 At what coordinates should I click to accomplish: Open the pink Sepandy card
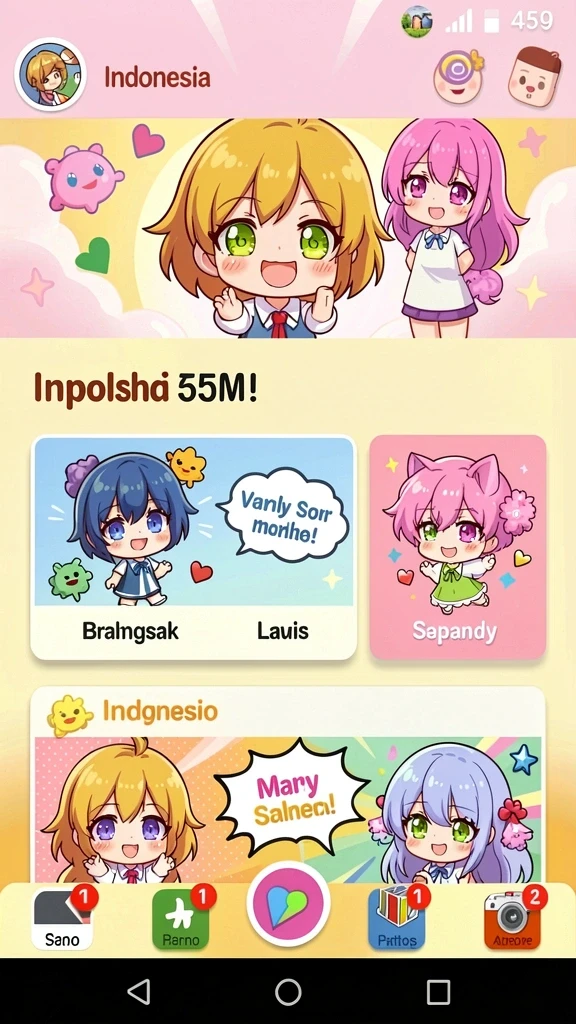coord(457,548)
